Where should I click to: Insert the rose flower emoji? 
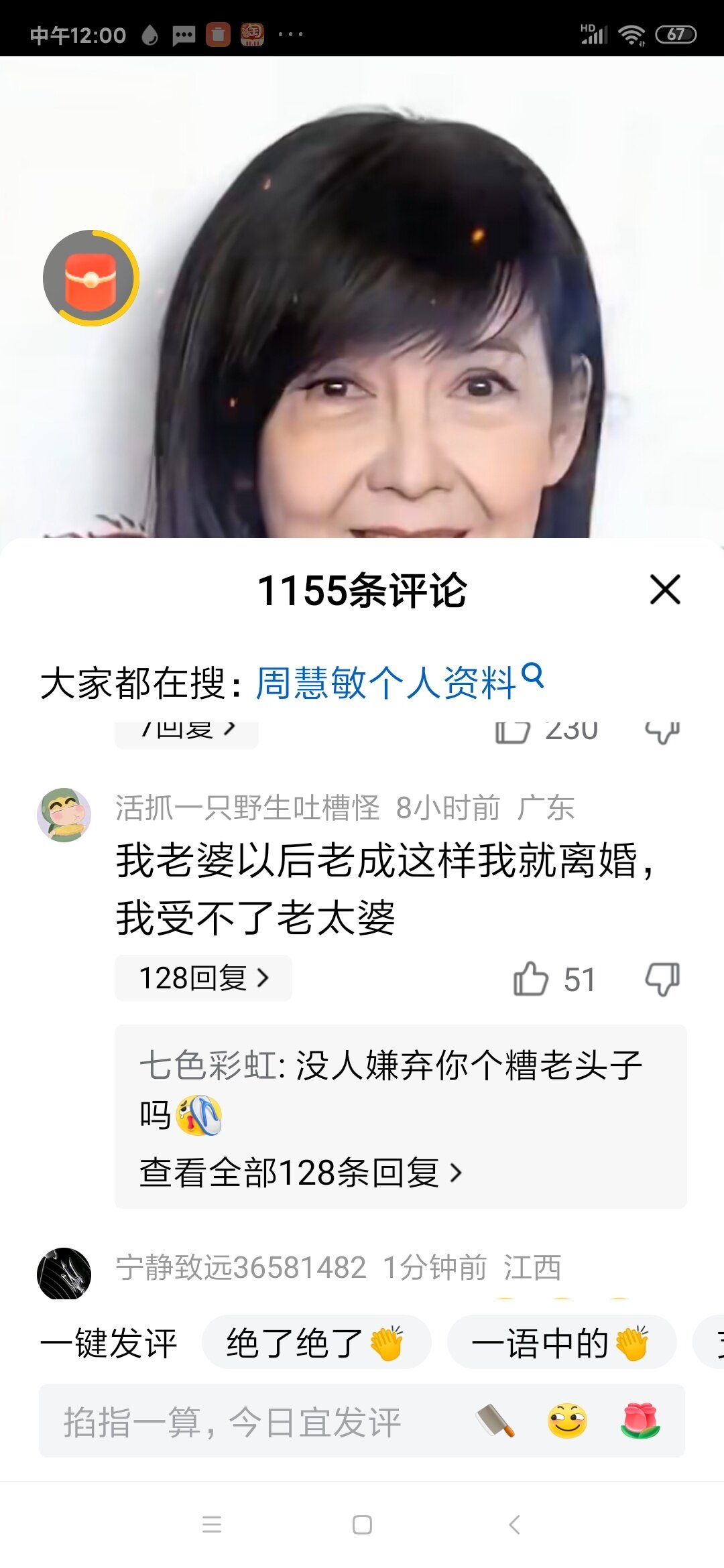pos(640,1421)
